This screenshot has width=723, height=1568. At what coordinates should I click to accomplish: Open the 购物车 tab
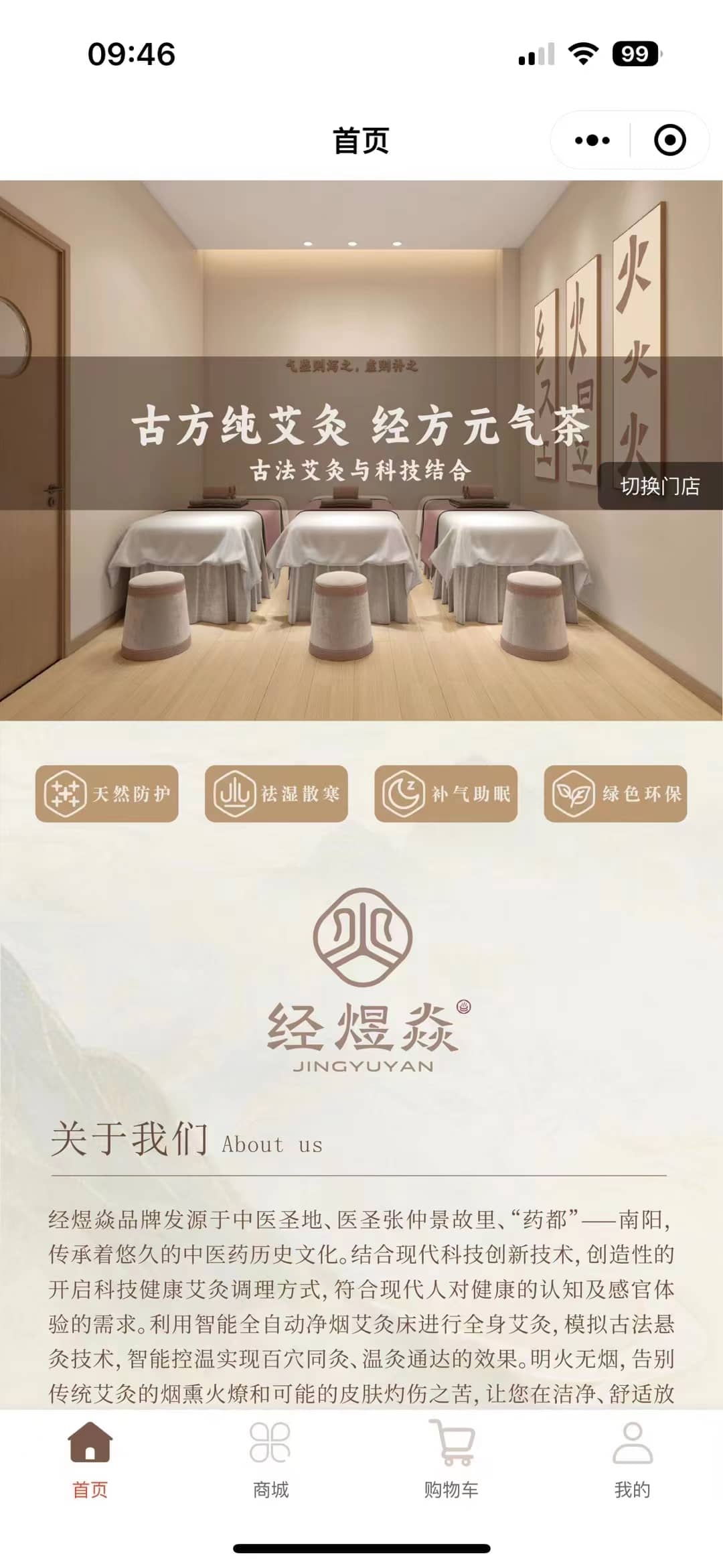coord(451,1461)
